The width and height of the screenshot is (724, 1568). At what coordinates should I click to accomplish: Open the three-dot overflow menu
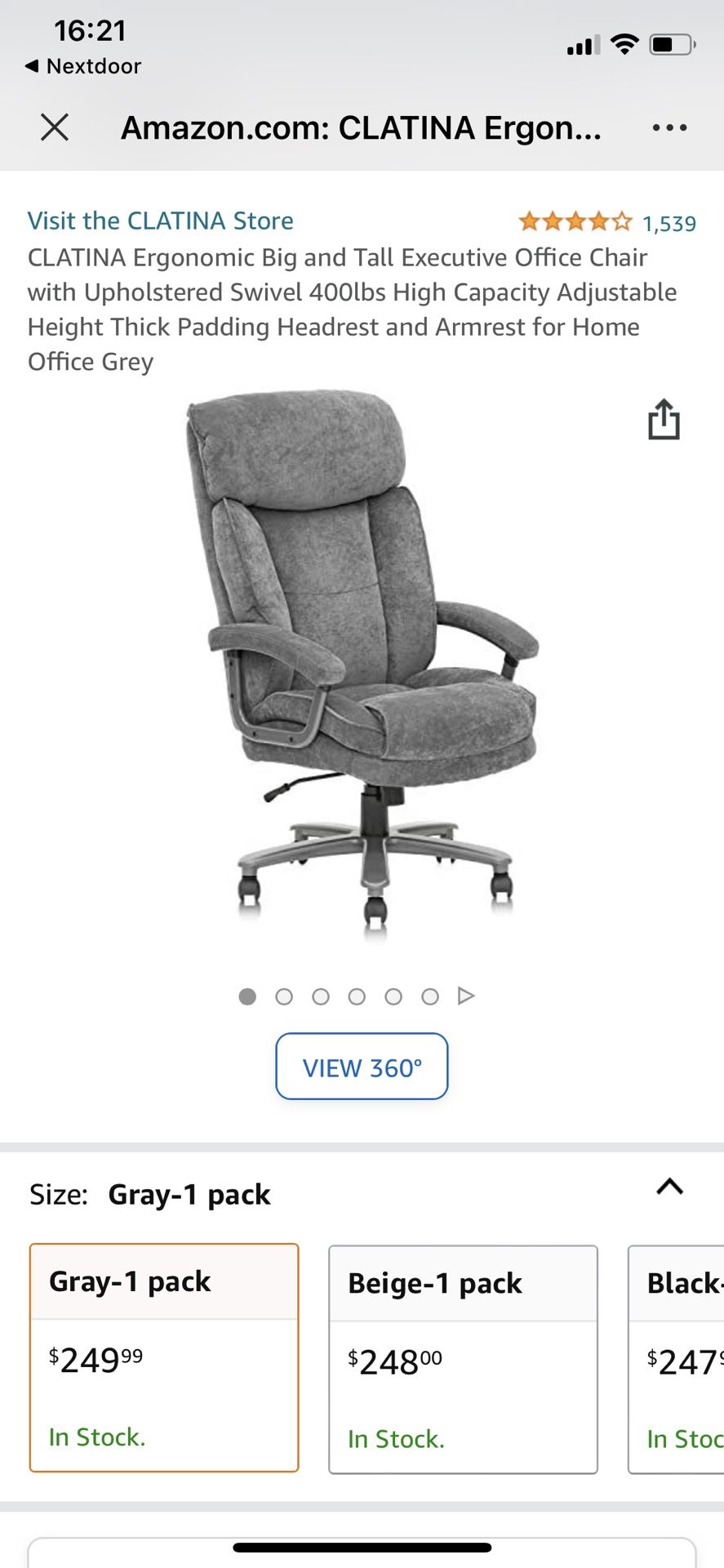pos(669,127)
